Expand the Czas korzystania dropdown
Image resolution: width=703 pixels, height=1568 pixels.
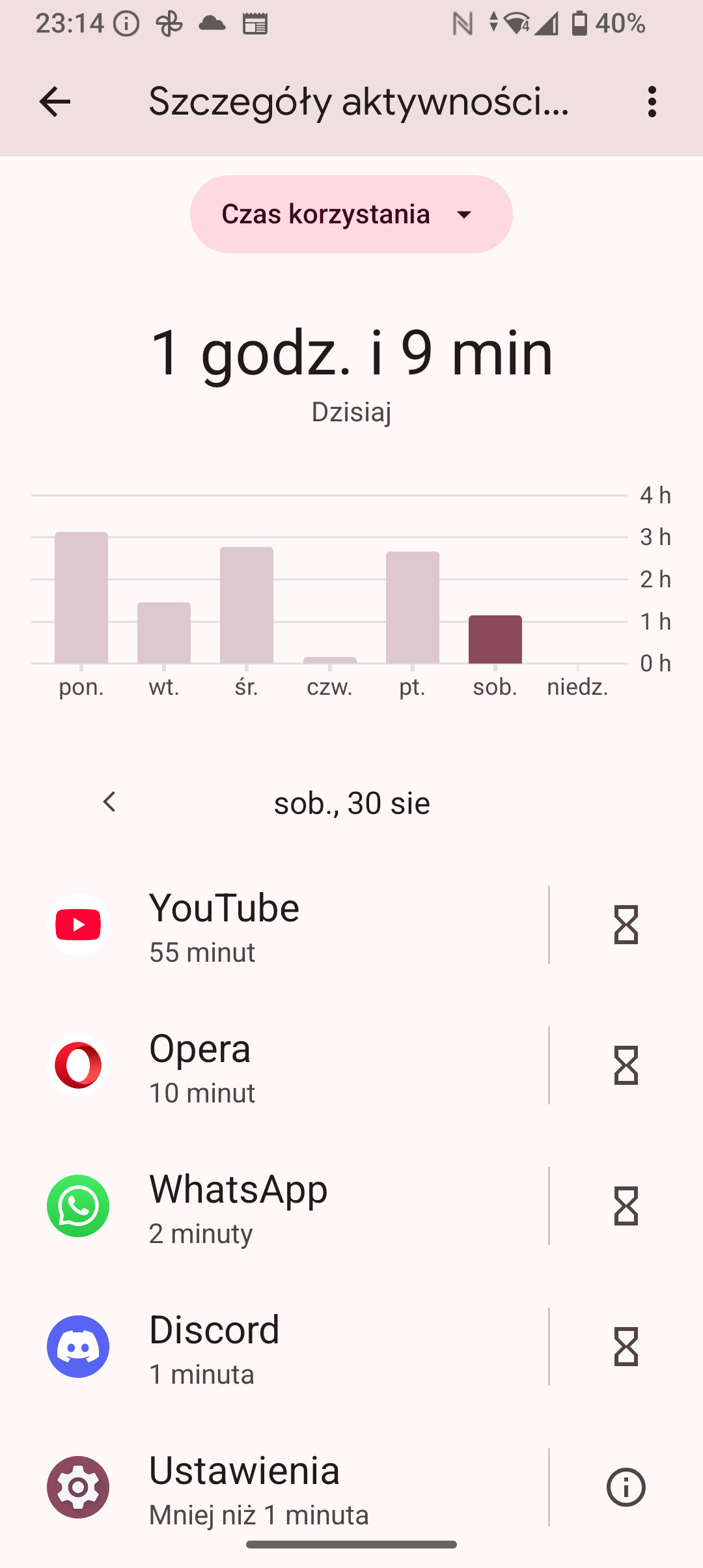tap(351, 214)
